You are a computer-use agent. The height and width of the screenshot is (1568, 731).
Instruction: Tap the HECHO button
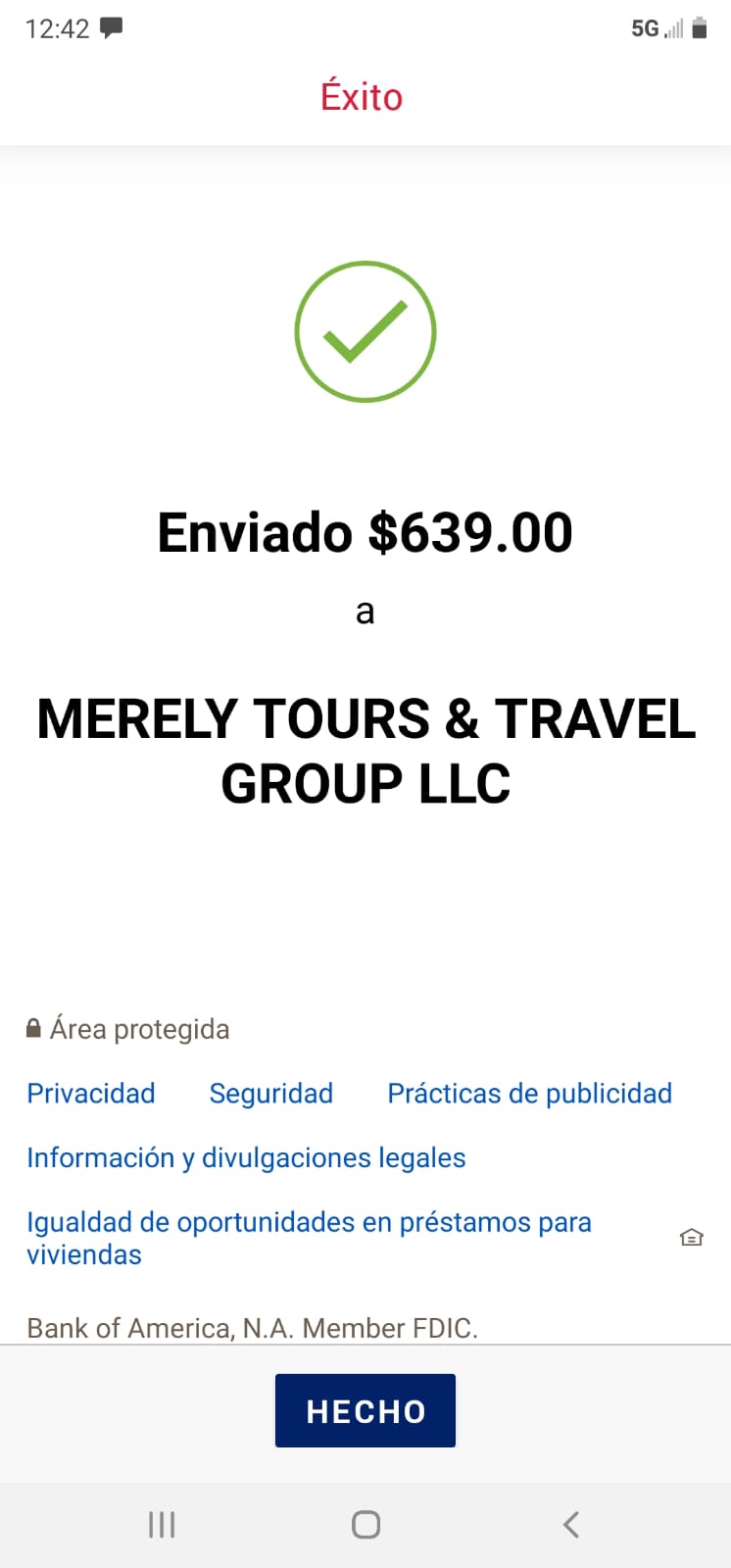(x=365, y=1410)
